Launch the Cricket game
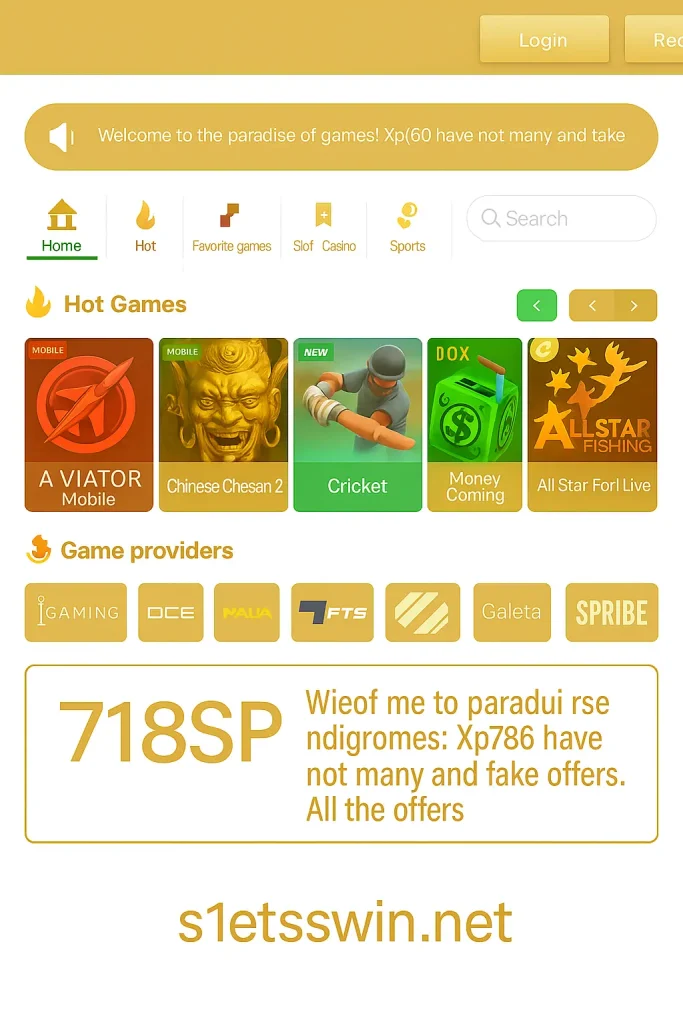This screenshot has height=1024, width=683. coord(357,425)
